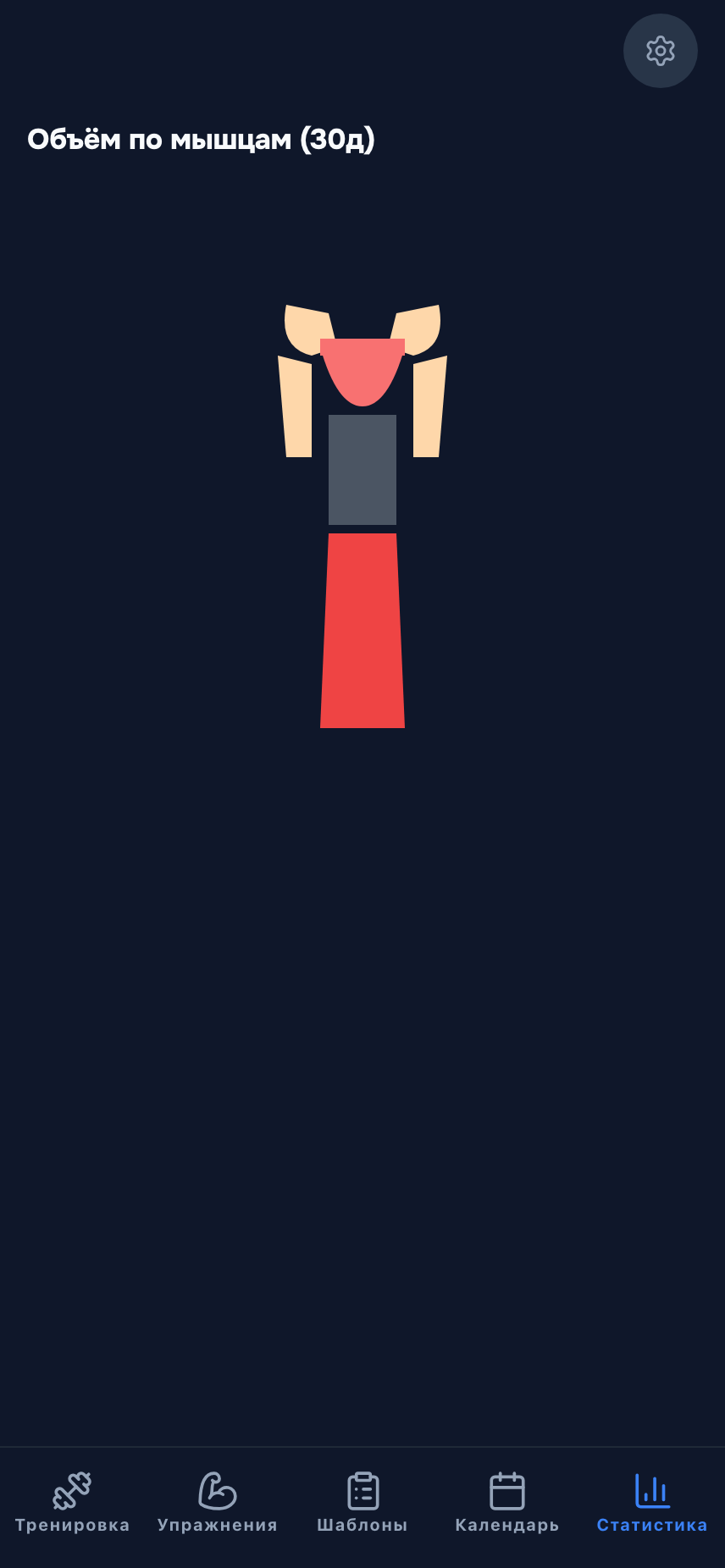Select the Календарь tab
Viewport: 725px width, 1568px height.
507,1503
